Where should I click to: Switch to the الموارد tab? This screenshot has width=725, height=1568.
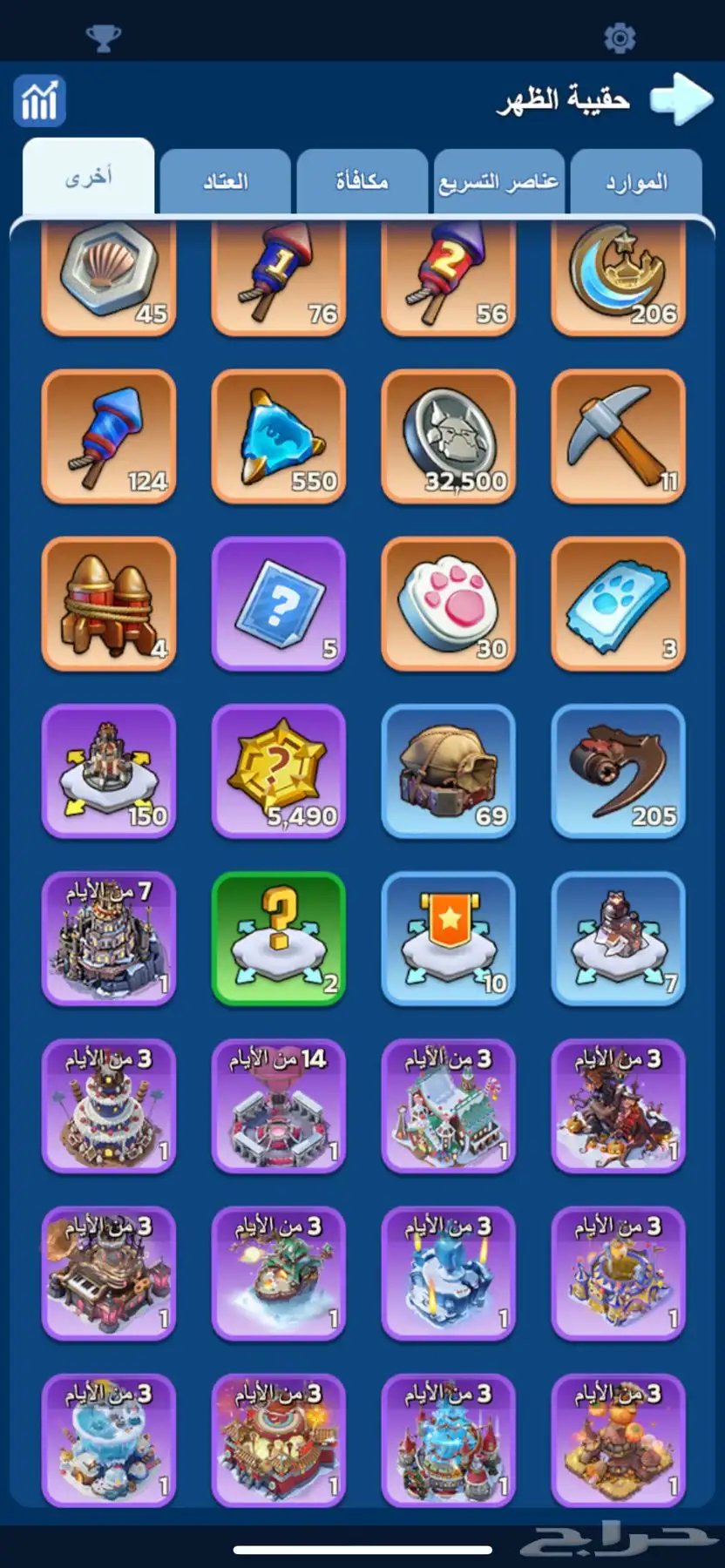click(636, 182)
